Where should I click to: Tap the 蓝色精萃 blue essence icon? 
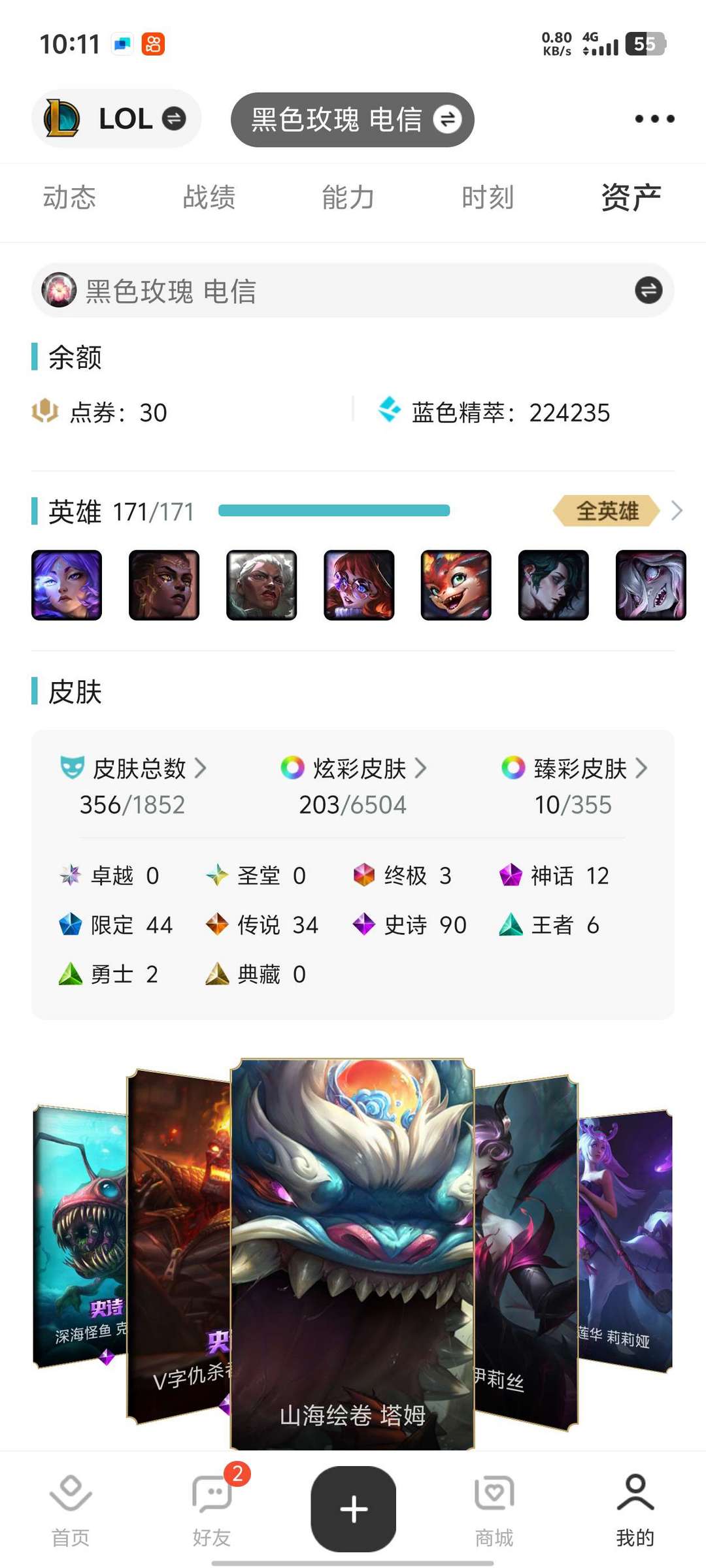[390, 411]
